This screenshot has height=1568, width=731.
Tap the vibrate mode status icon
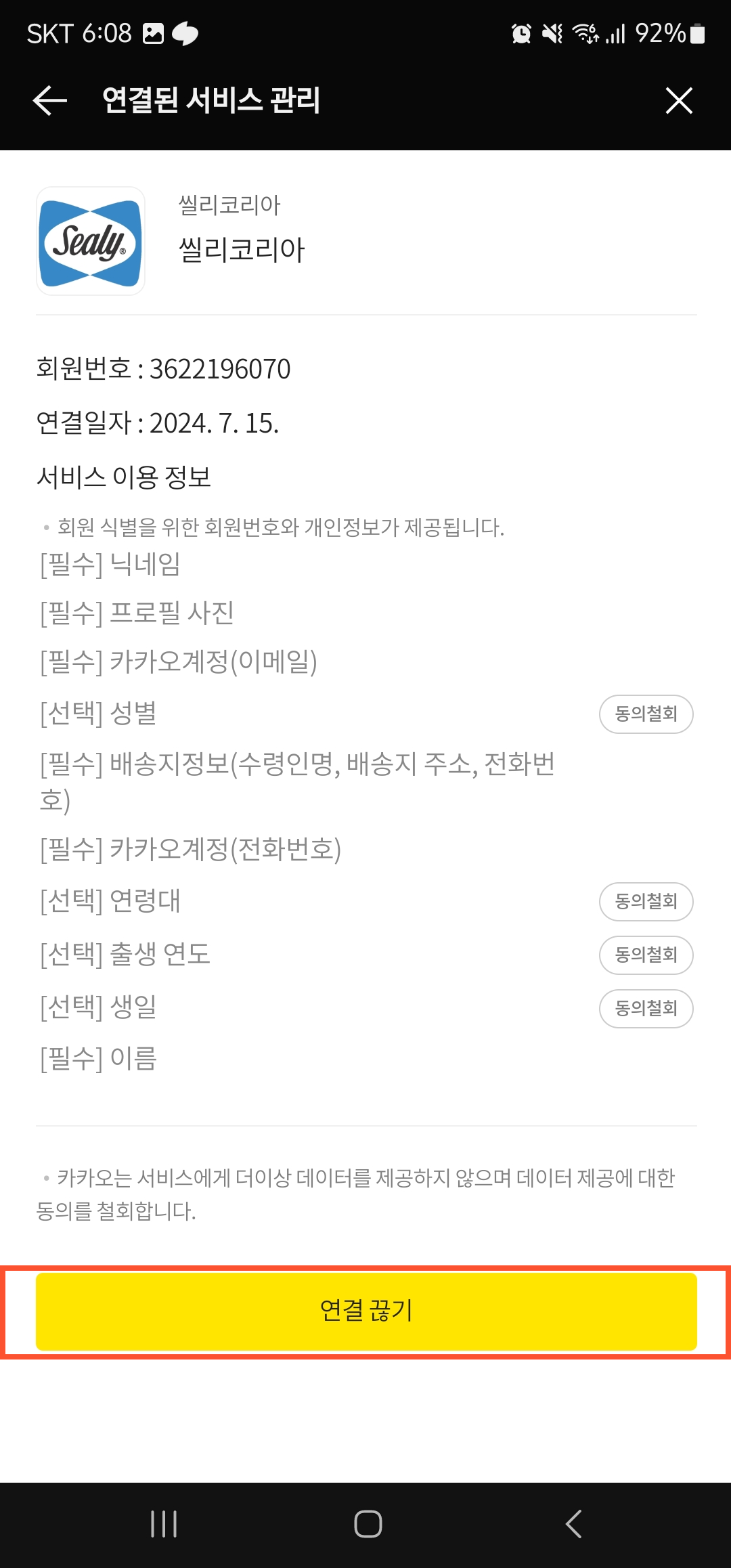point(552,32)
